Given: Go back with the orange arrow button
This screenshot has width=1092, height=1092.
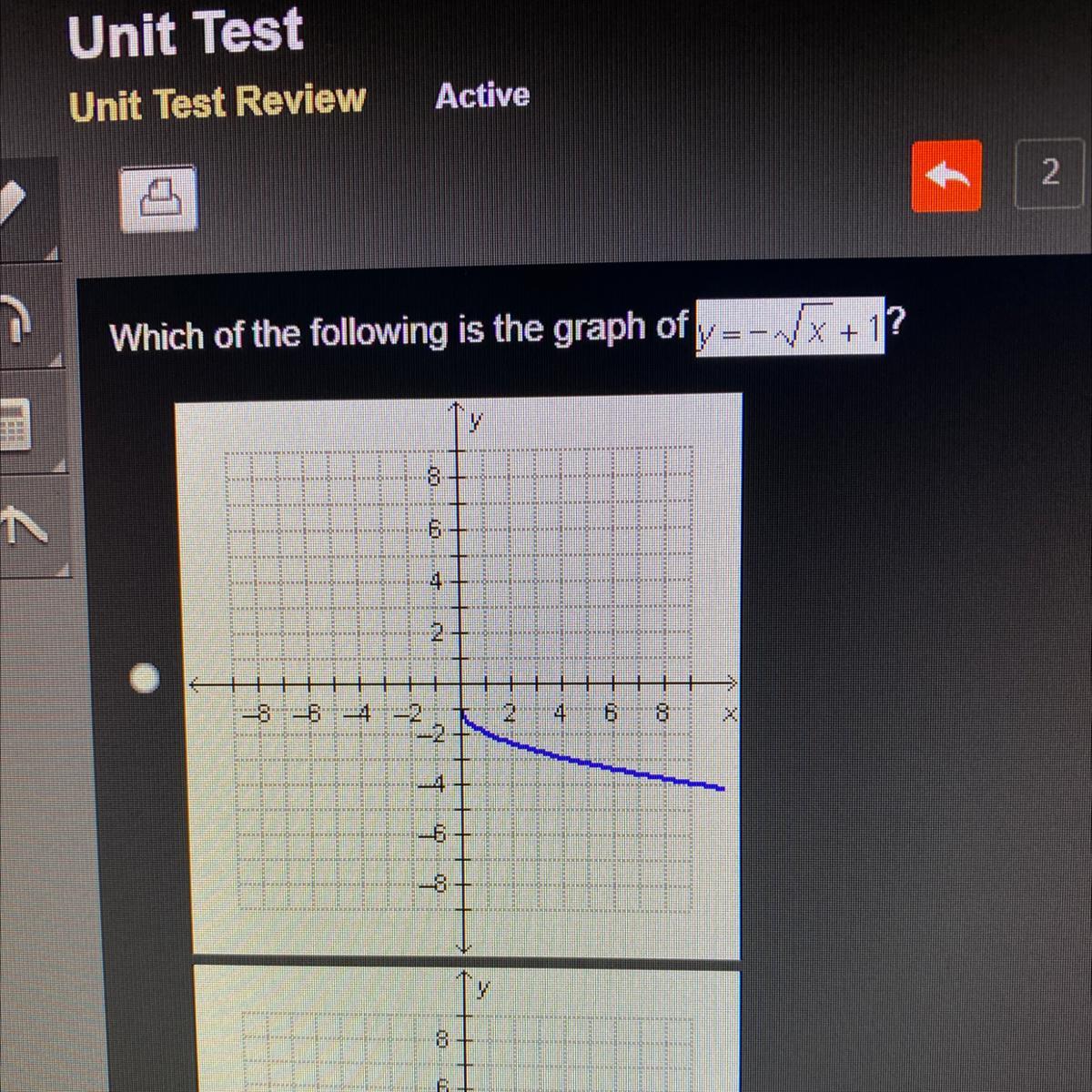Looking at the screenshot, I should pyautogui.click(x=946, y=176).
